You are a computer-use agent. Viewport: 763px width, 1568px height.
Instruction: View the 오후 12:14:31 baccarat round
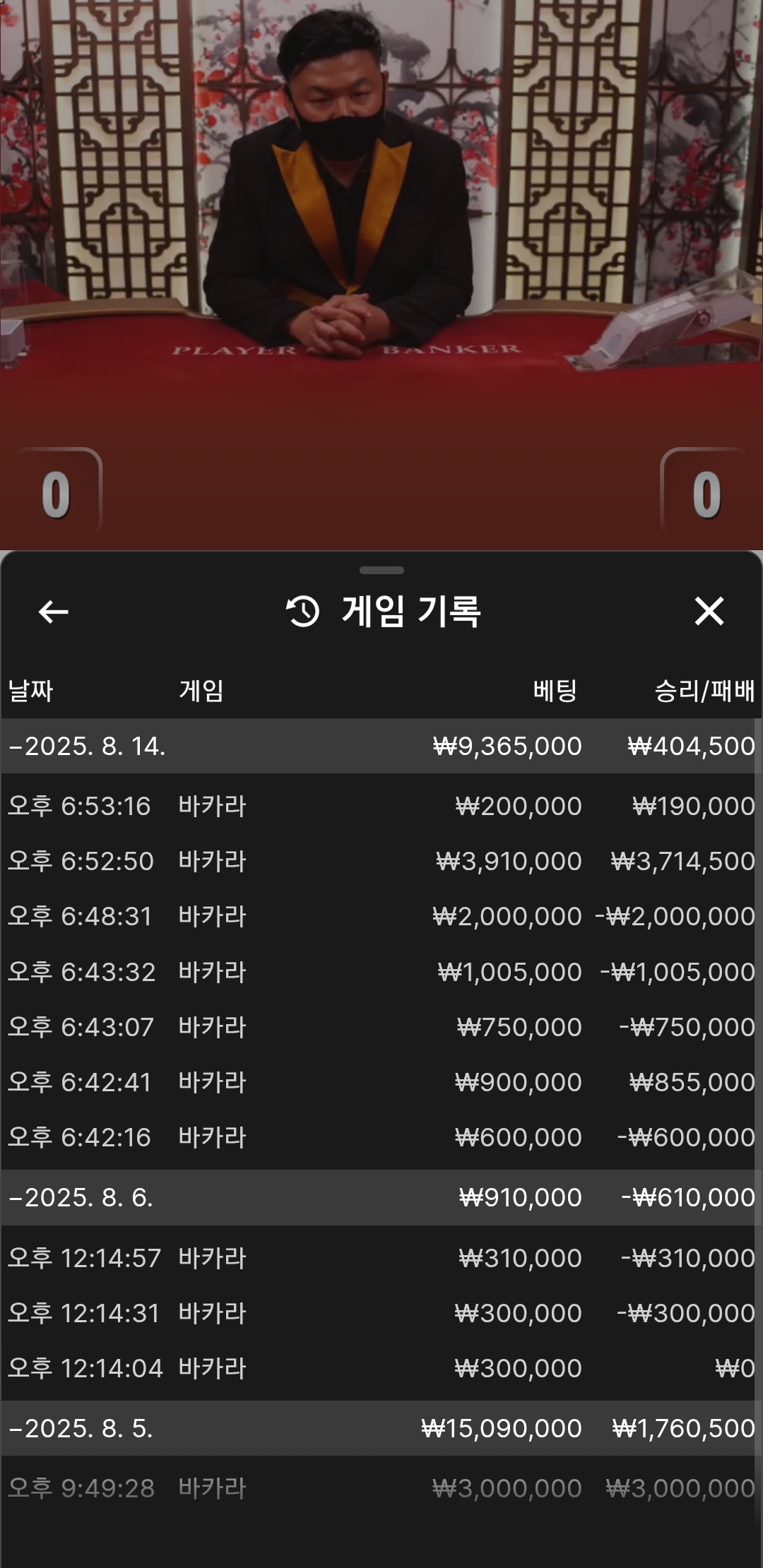click(x=380, y=1313)
